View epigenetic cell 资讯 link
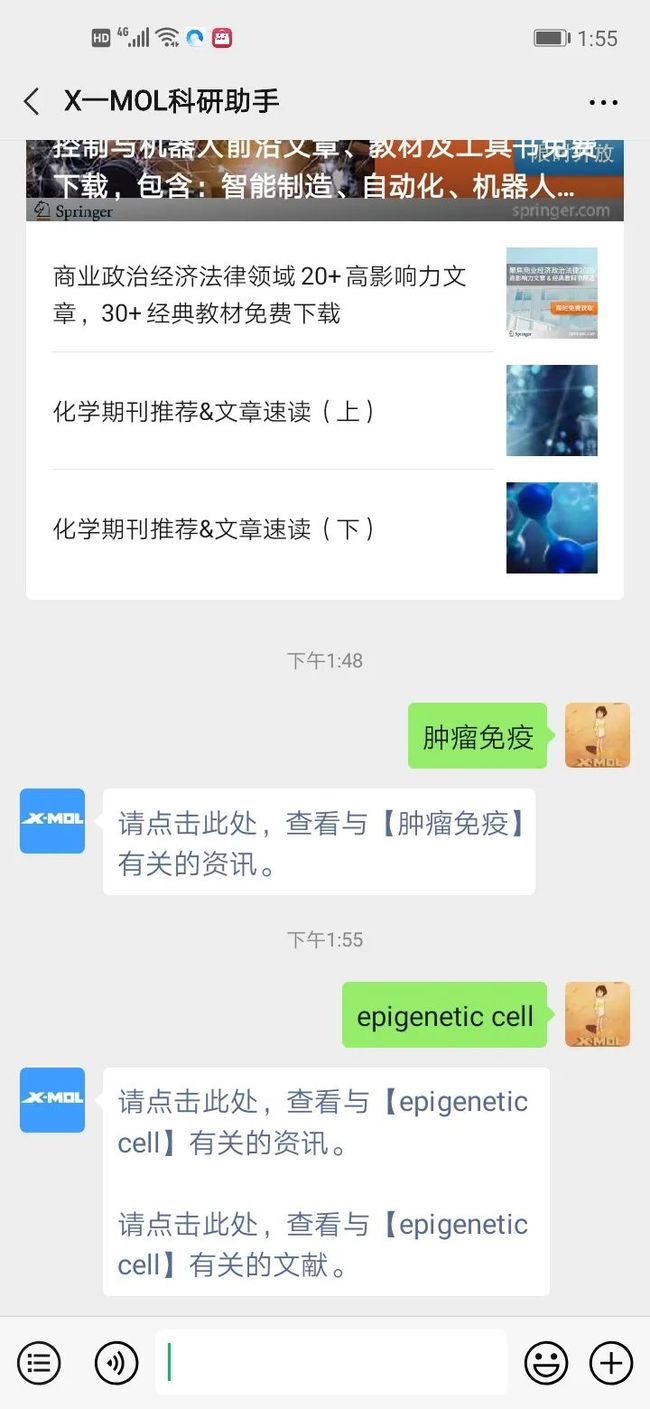Image resolution: width=650 pixels, height=1409 pixels. click(322, 1120)
